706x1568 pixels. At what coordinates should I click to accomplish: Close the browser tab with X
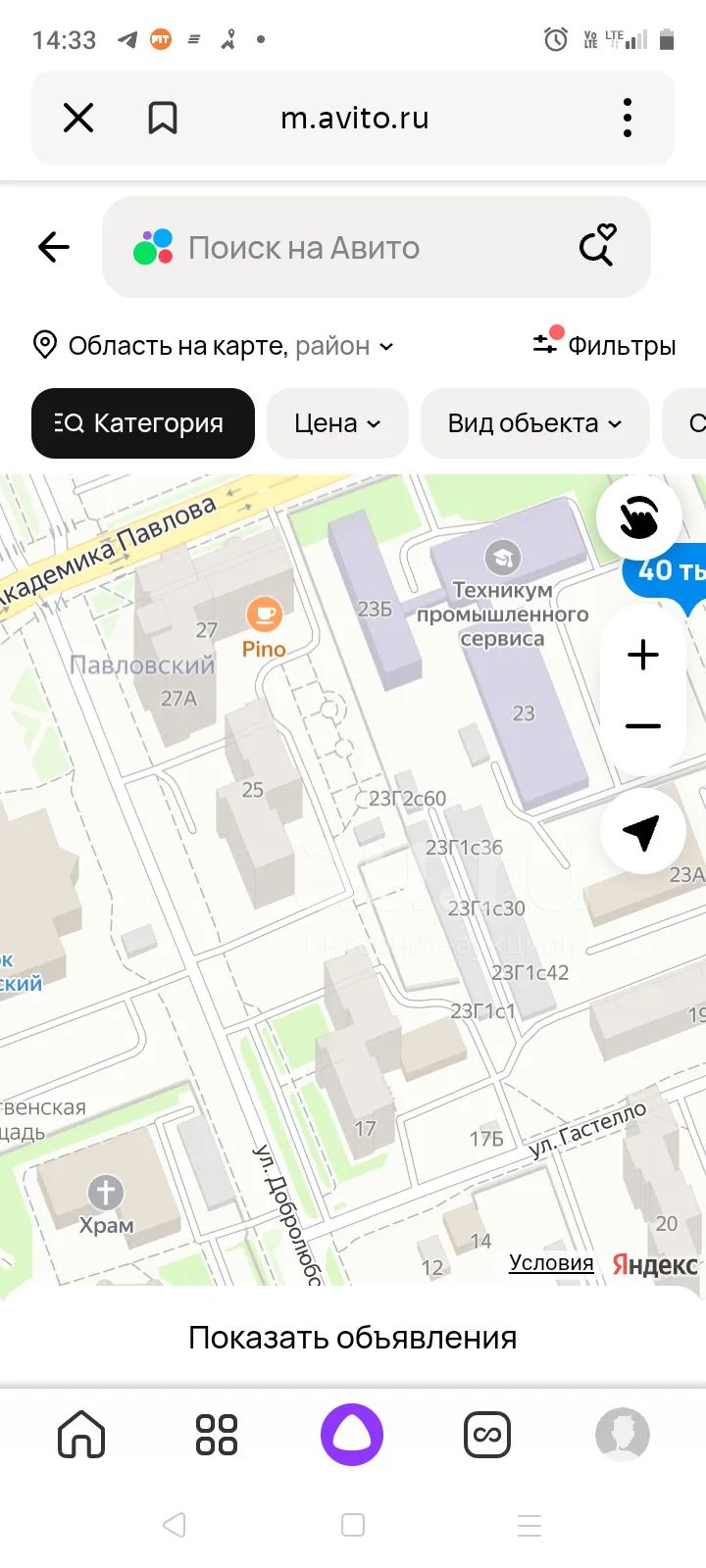pyautogui.click(x=78, y=119)
